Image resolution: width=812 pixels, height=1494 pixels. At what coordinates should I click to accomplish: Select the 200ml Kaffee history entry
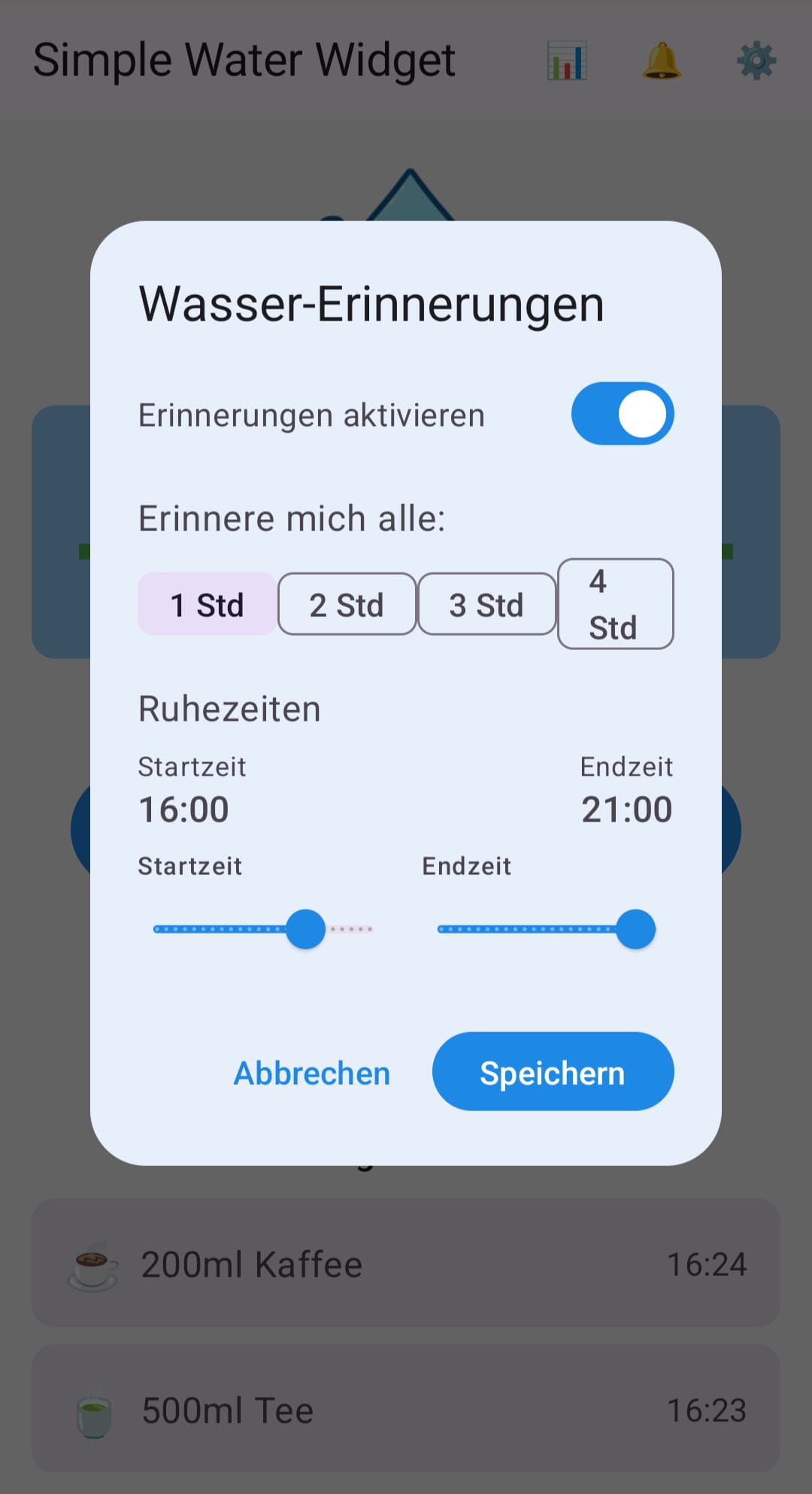[406, 1264]
